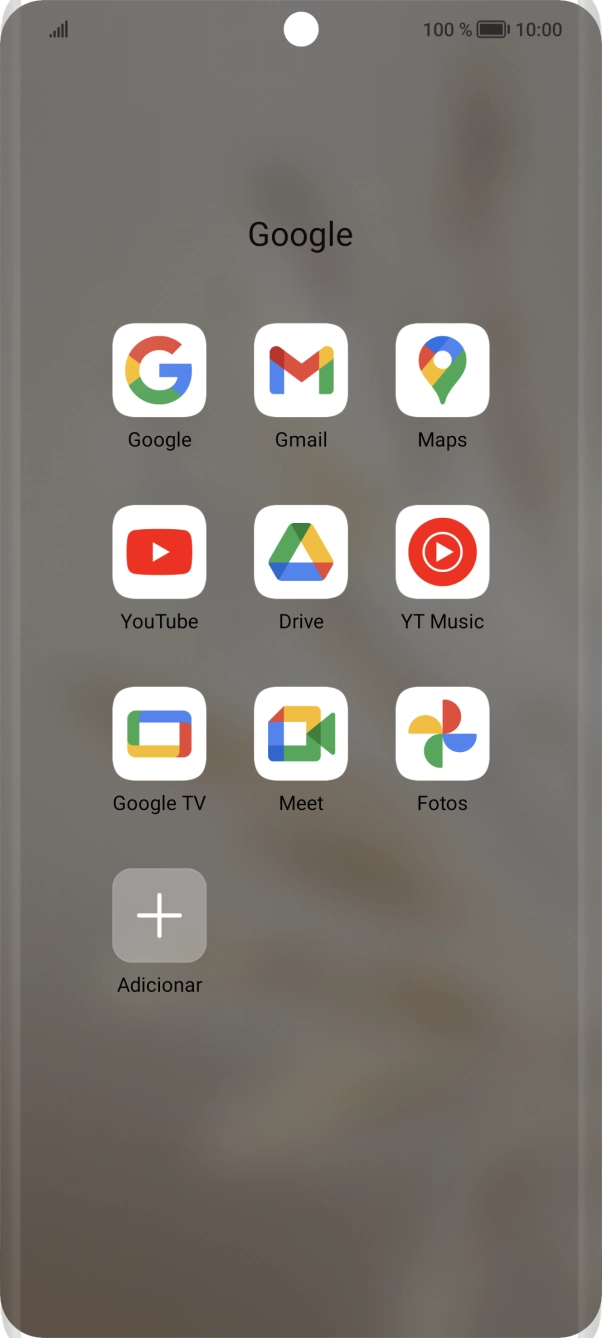Launch YT Music
This screenshot has height=1338, width=602.
pyautogui.click(x=442, y=552)
